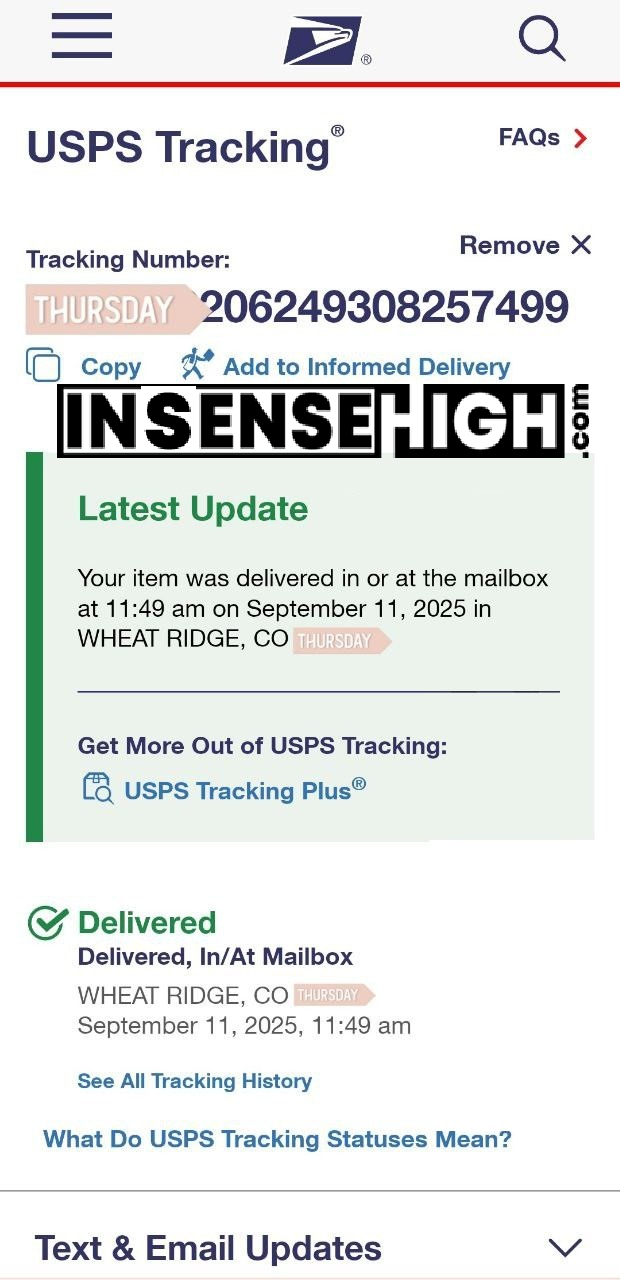Copy the tracking number
This screenshot has height=1280, width=620.
[x=85, y=367]
